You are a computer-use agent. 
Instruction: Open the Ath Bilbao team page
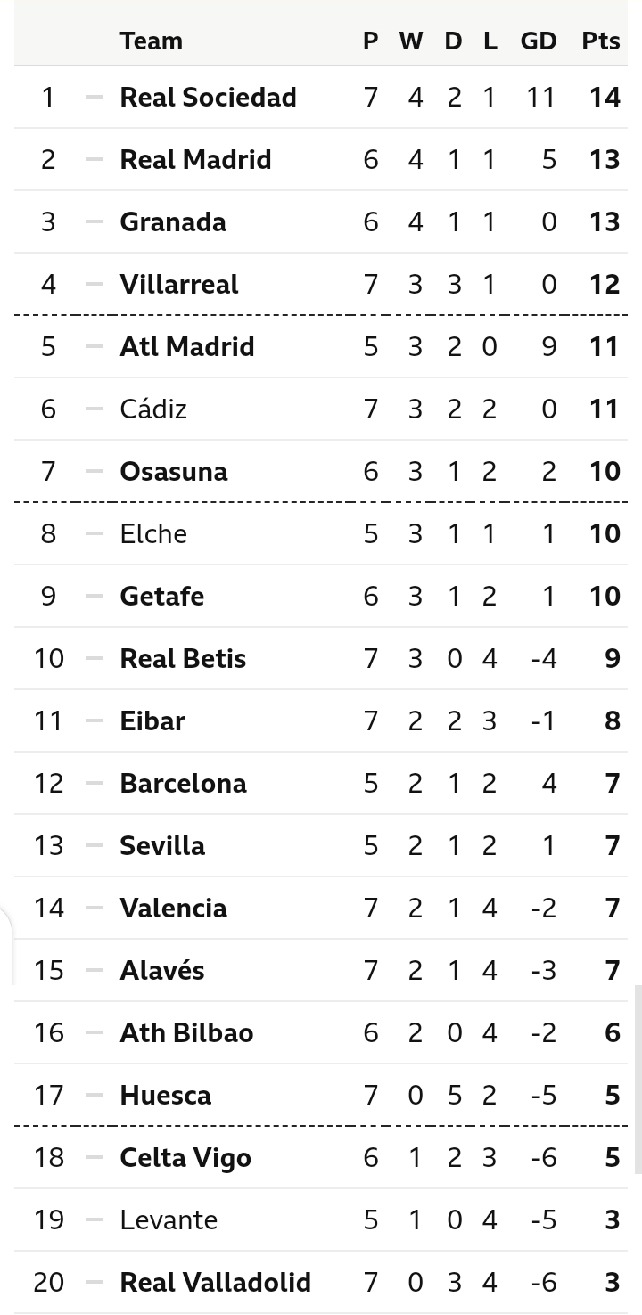(x=186, y=1032)
